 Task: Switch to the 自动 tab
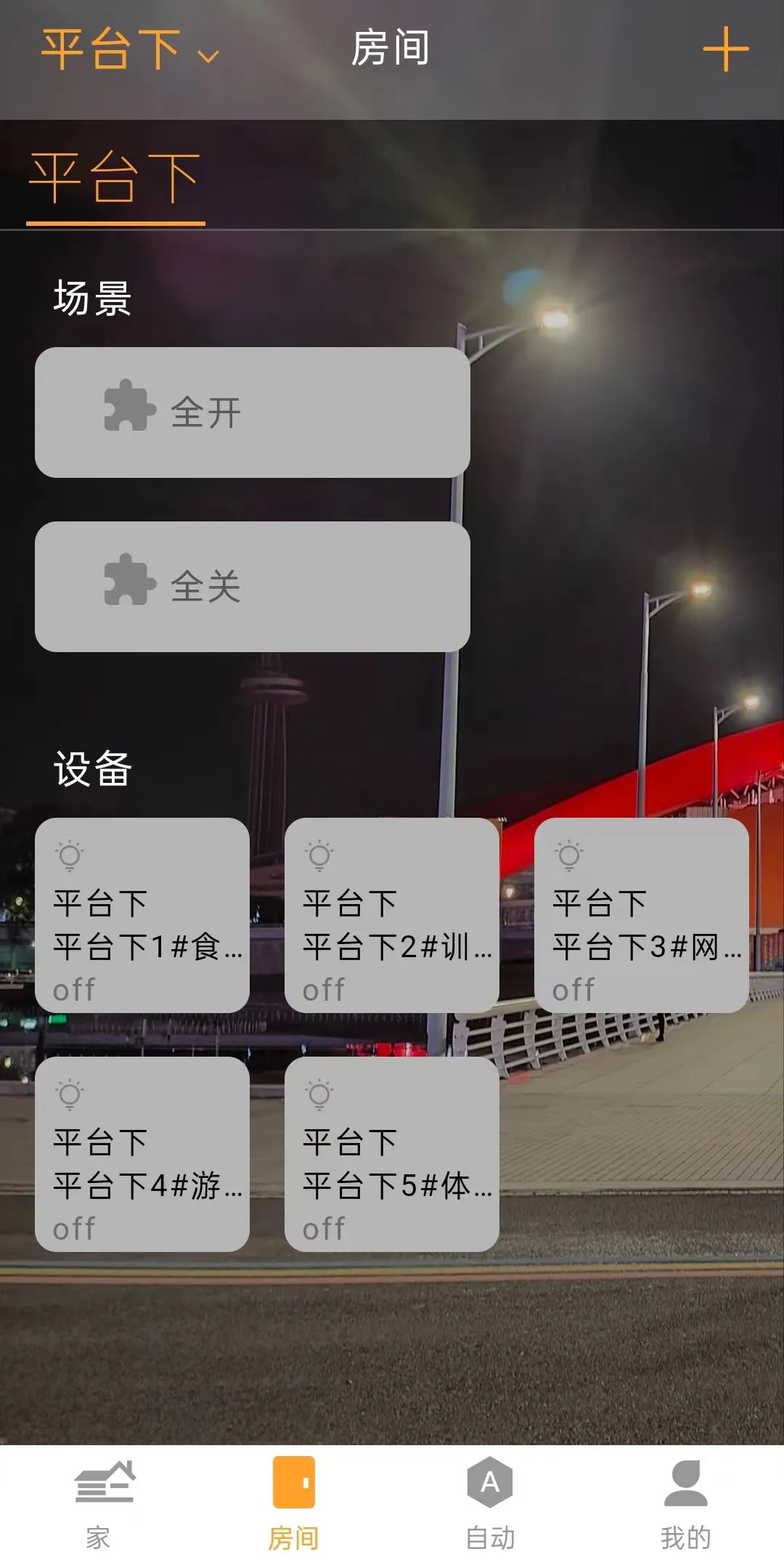pyautogui.click(x=490, y=1503)
